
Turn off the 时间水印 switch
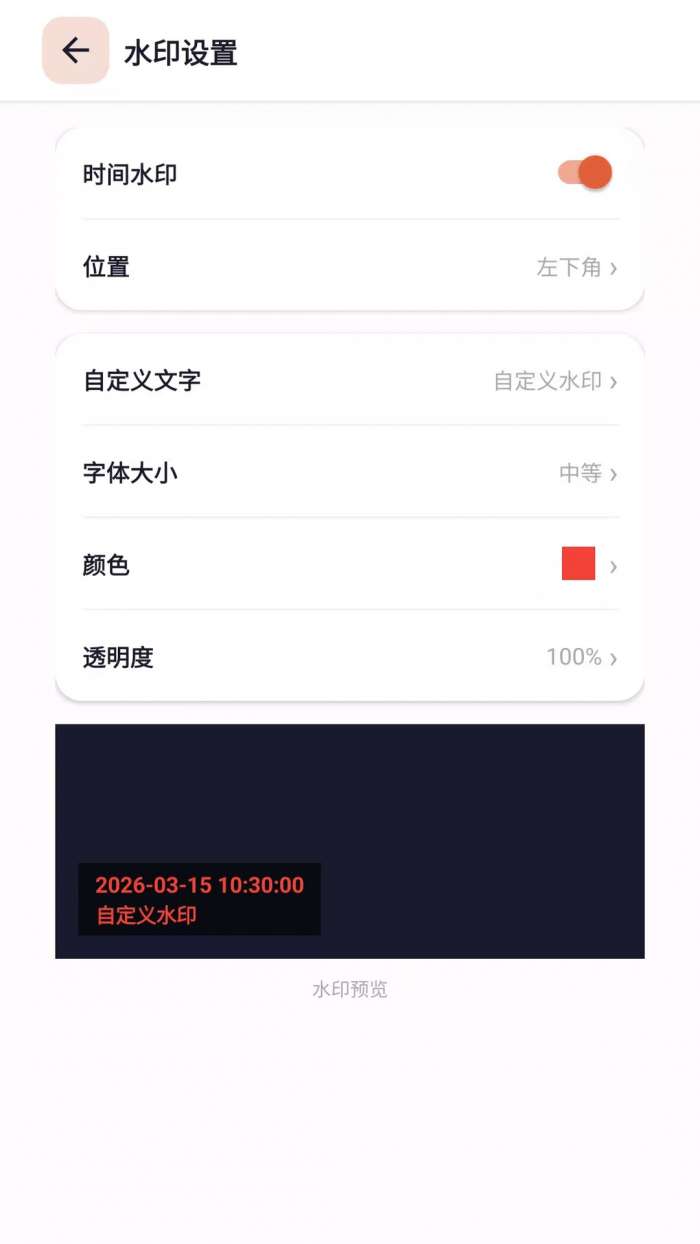(585, 173)
